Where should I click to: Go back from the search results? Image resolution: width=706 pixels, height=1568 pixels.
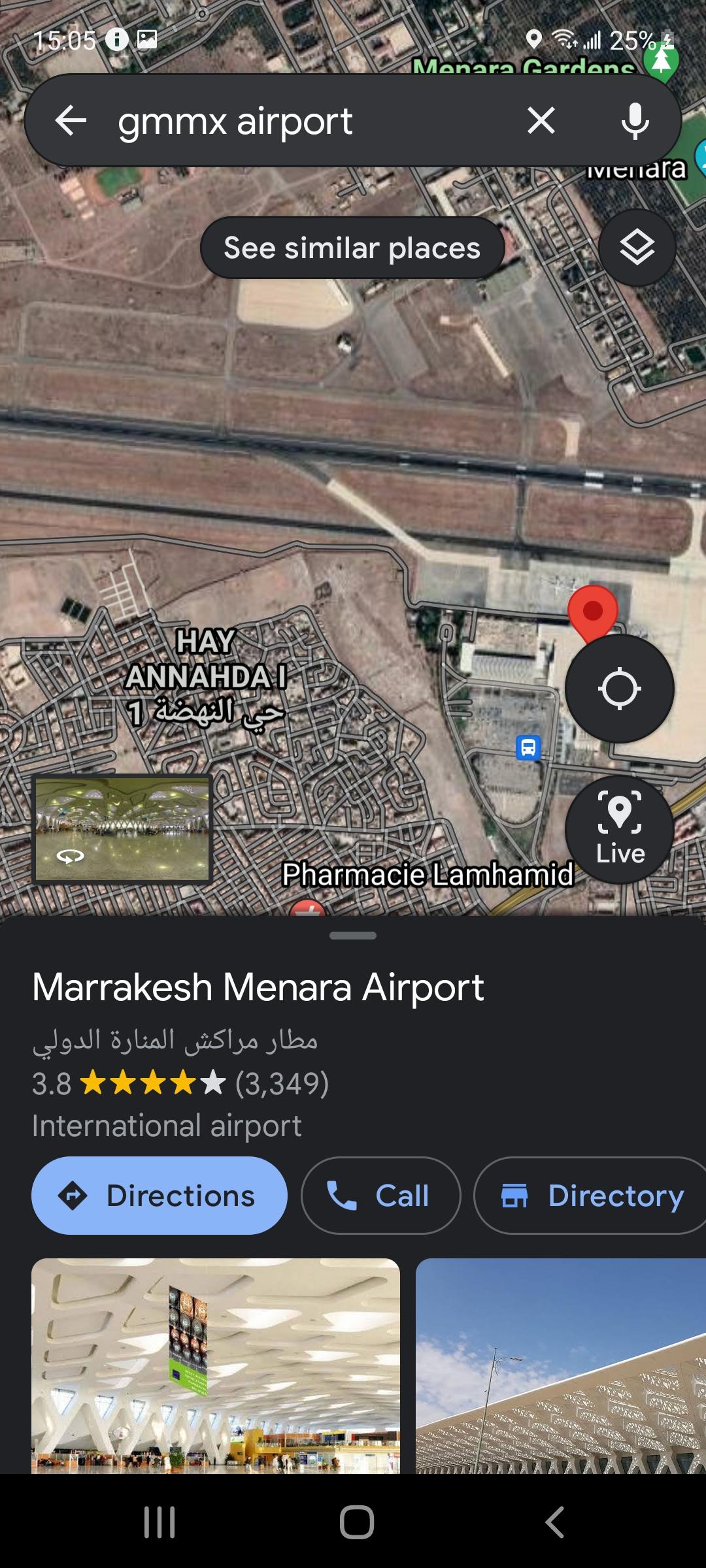pyautogui.click(x=71, y=121)
